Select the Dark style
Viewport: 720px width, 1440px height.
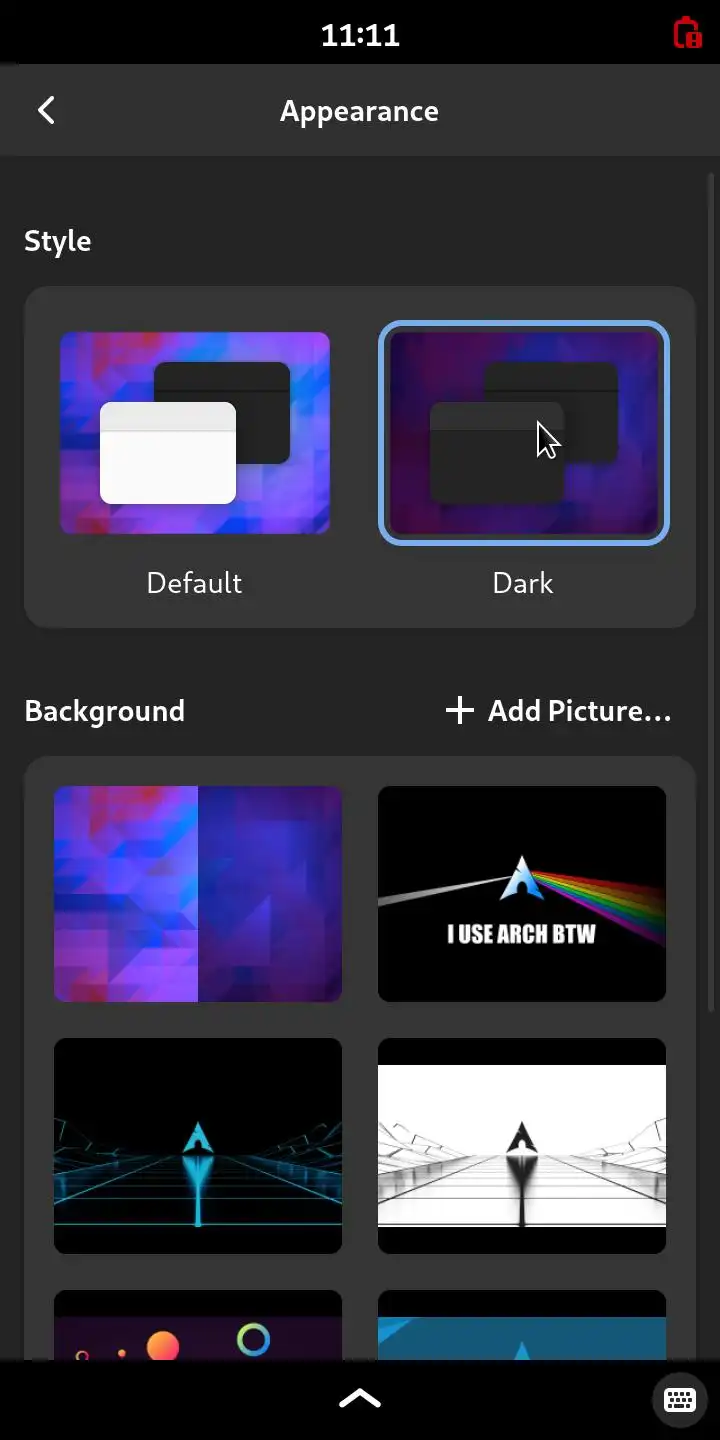pos(523,433)
